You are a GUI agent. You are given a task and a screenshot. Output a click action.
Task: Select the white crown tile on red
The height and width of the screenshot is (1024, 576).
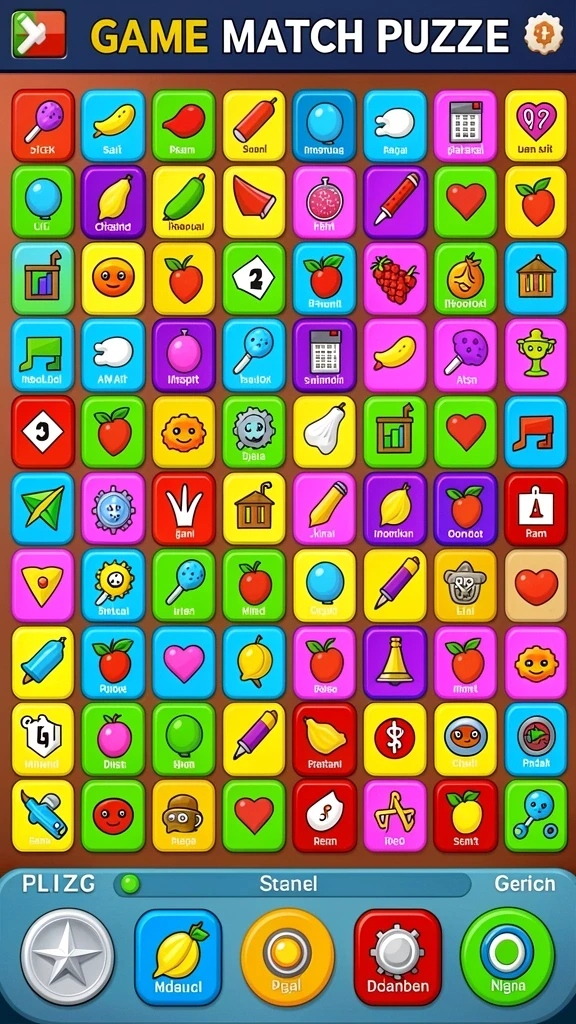point(184,509)
